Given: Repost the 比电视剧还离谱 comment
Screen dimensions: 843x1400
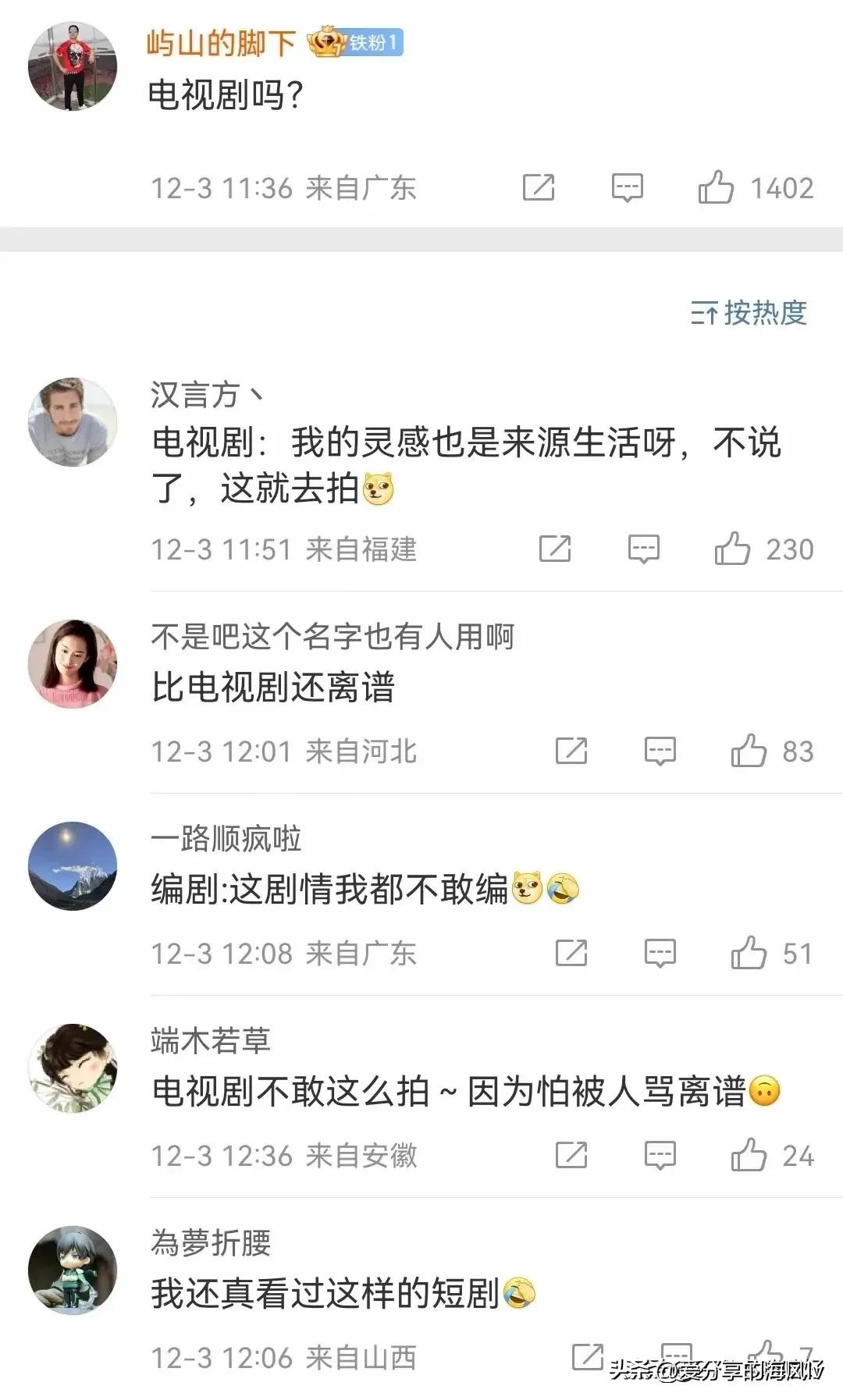Looking at the screenshot, I should click(571, 752).
